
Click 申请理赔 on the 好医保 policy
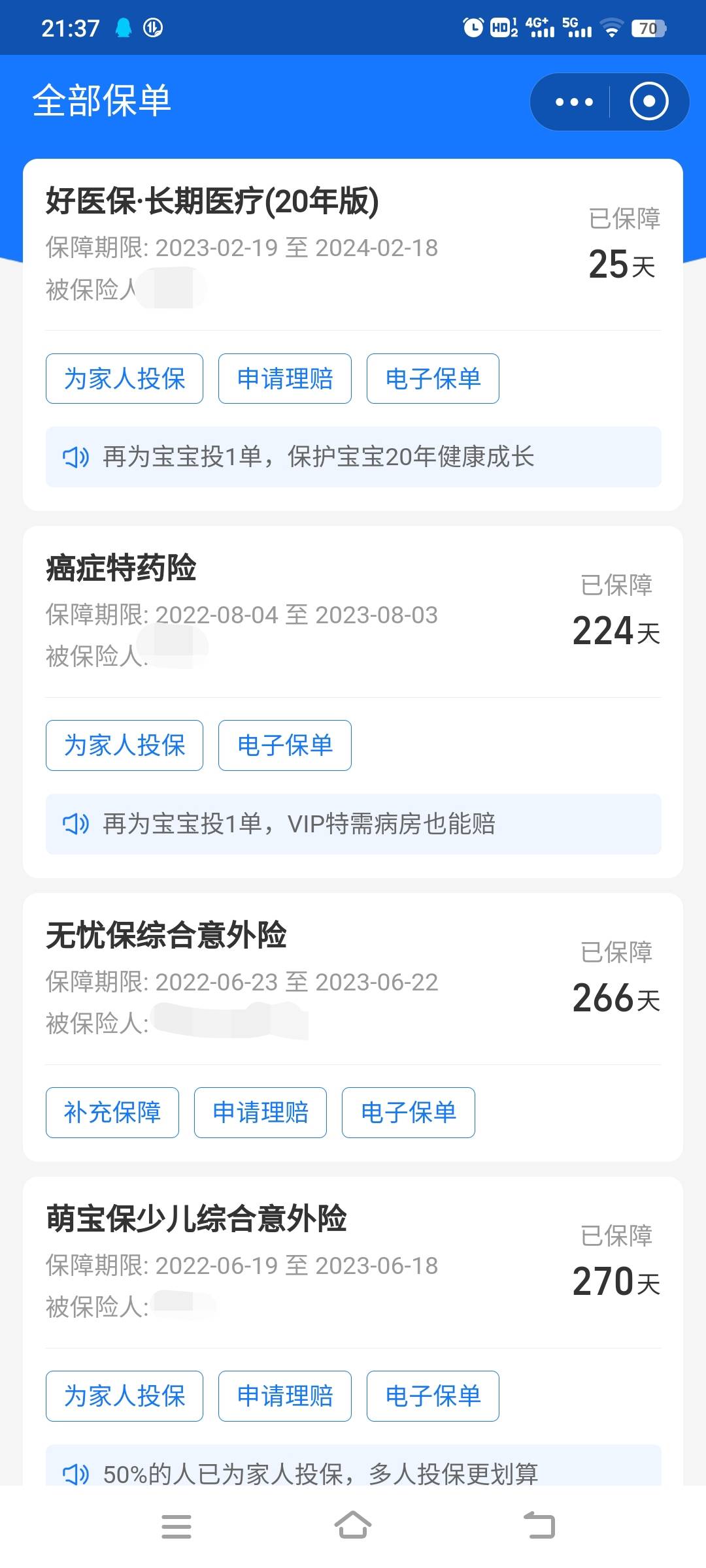tap(284, 379)
